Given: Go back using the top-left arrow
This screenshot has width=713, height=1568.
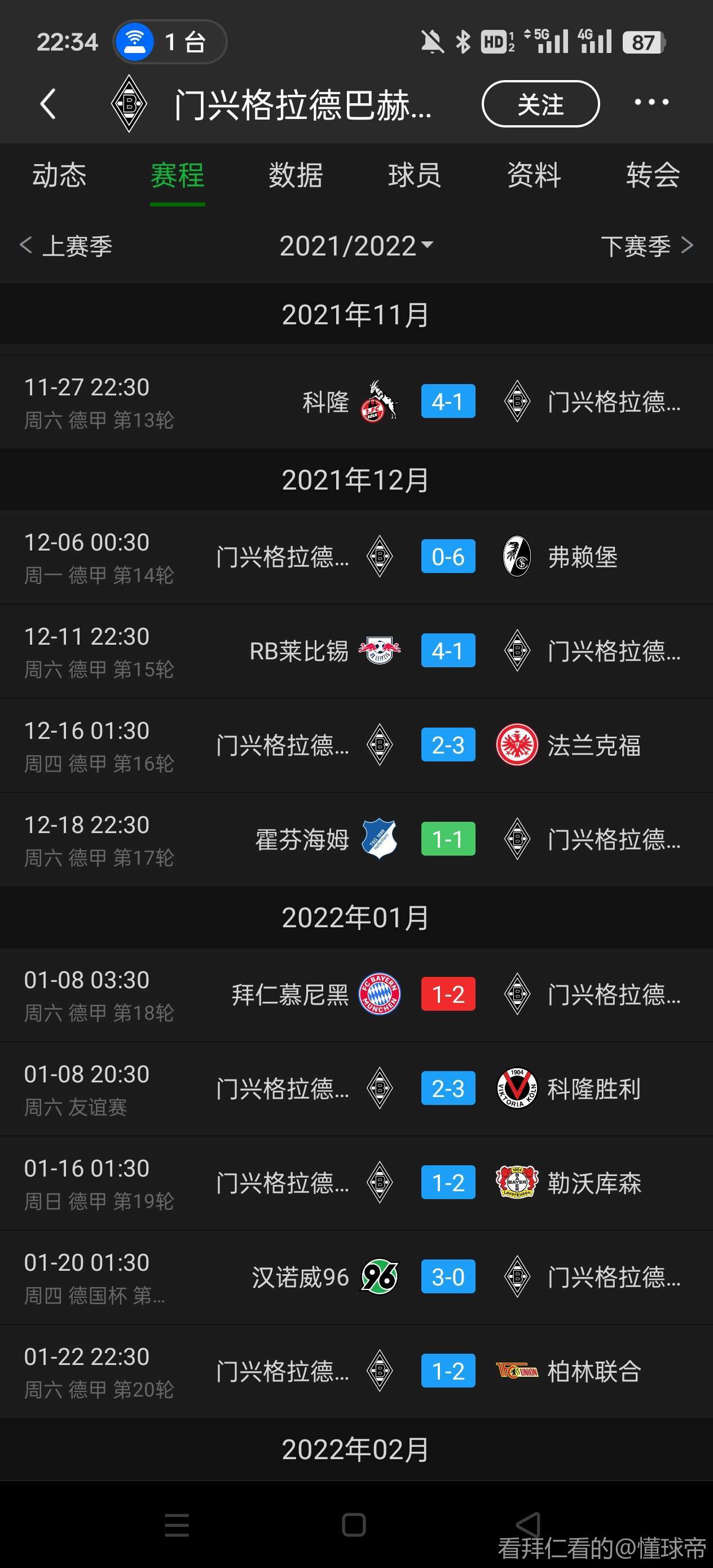Looking at the screenshot, I should (48, 104).
